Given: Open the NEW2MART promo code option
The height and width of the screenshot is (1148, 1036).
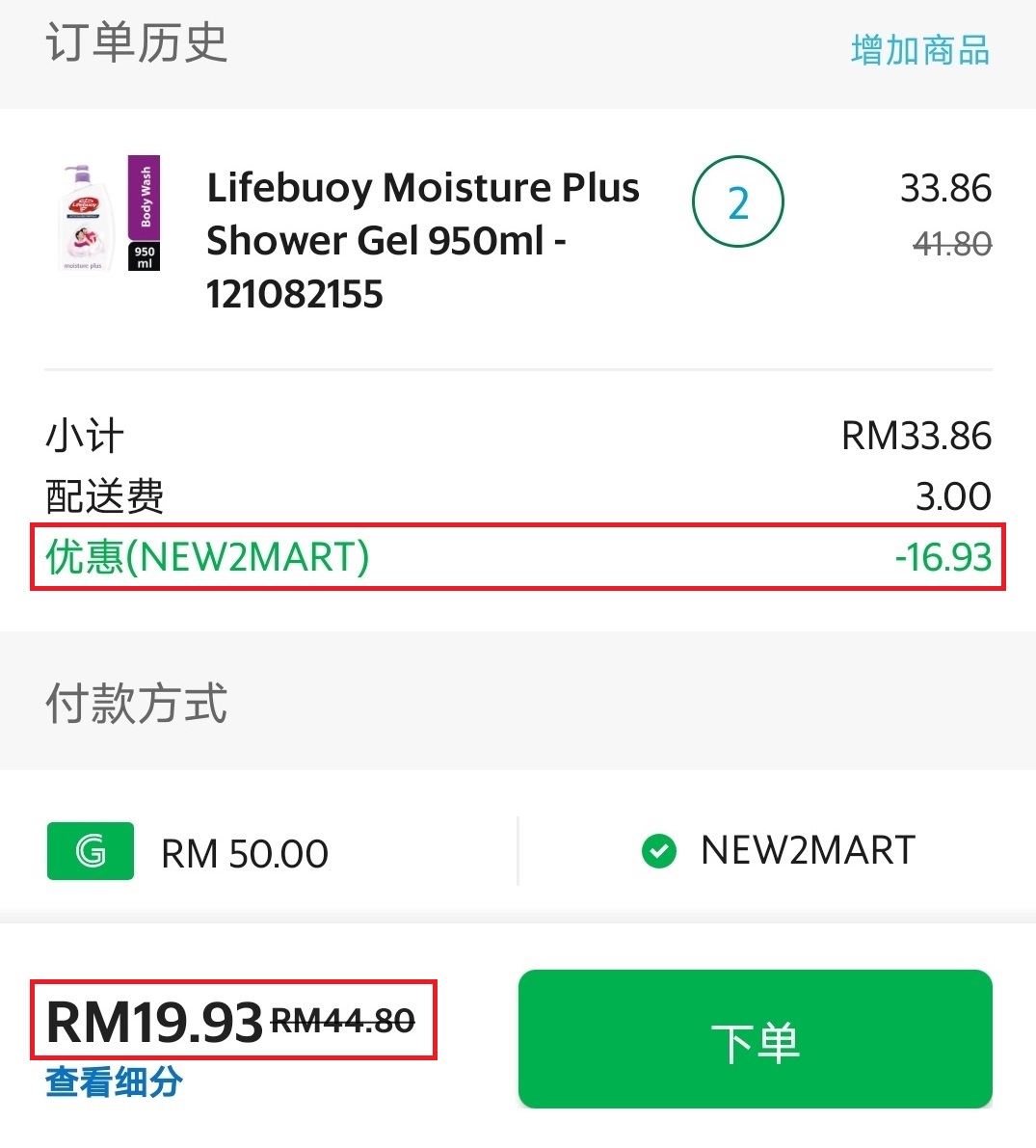Looking at the screenshot, I should pos(779,851).
